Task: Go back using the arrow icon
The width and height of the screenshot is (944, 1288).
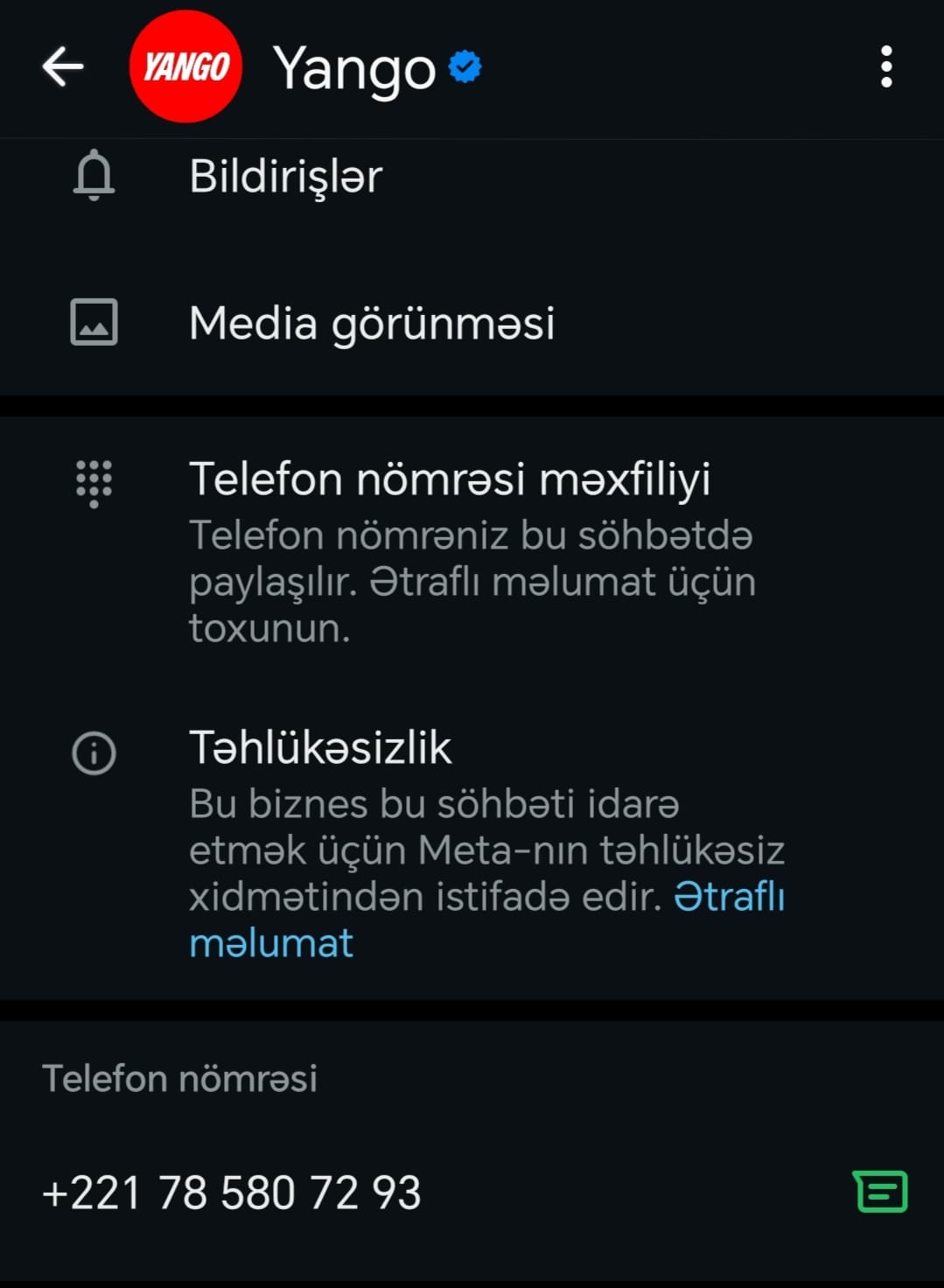Action: coord(63,66)
